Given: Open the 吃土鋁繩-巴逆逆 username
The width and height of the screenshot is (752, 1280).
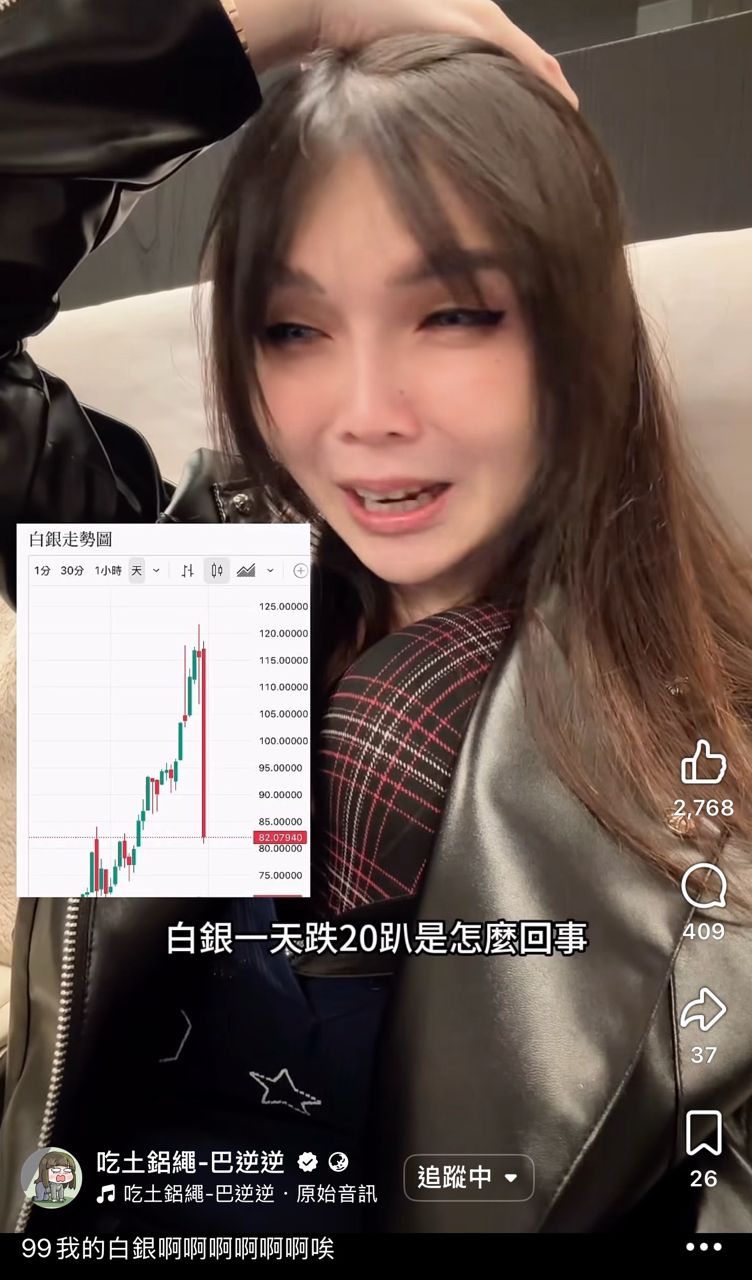Looking at the screenshot, I should (x=190, y=1162).
